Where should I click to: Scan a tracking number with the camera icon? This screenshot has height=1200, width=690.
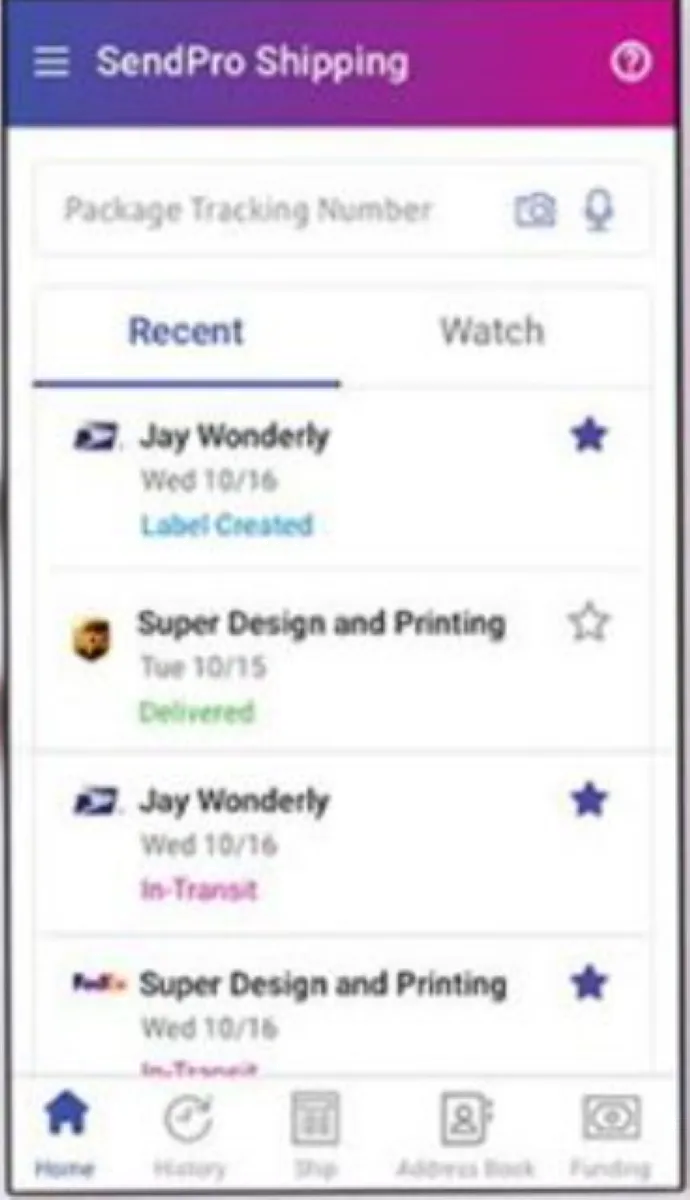coord(536,210)
